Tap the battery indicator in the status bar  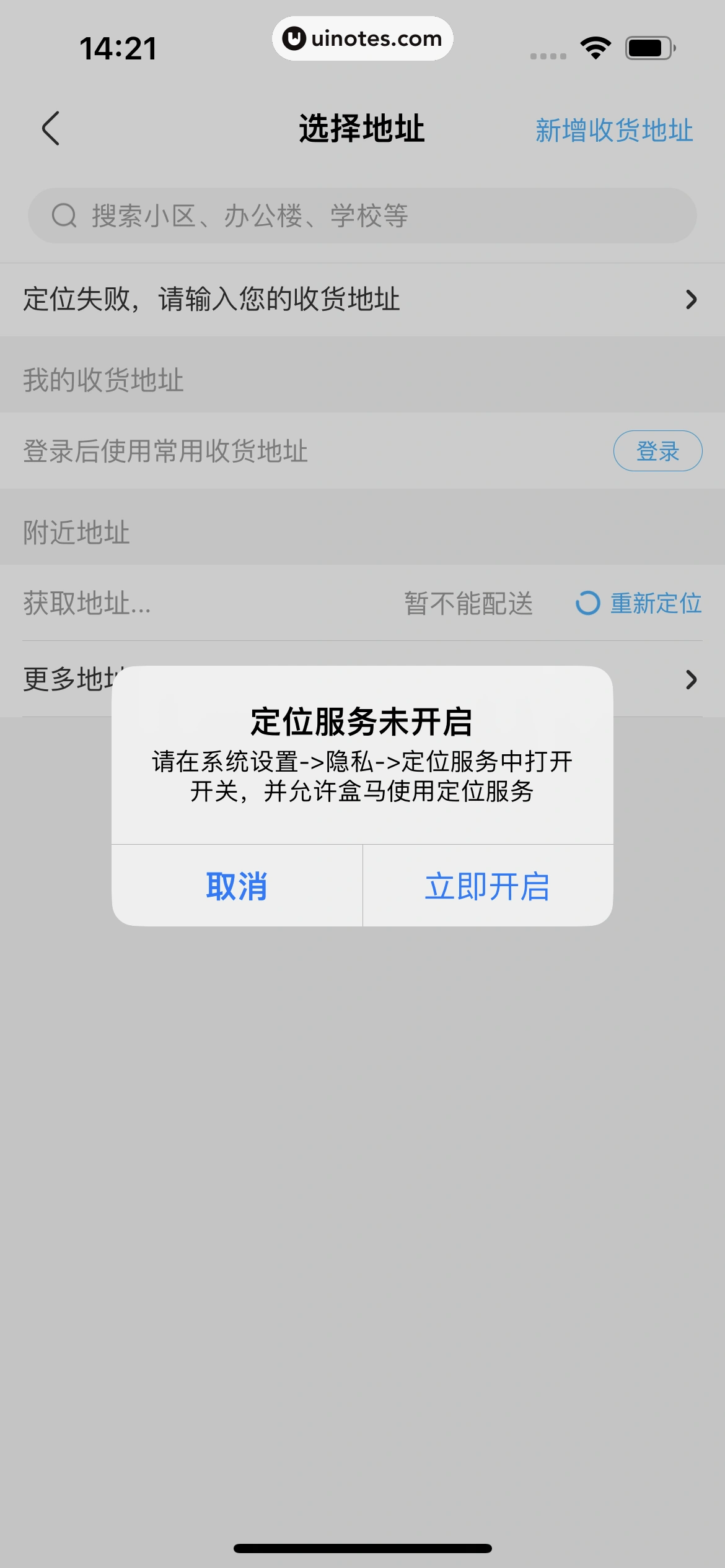pyautogui.click(x=647, y=46)
